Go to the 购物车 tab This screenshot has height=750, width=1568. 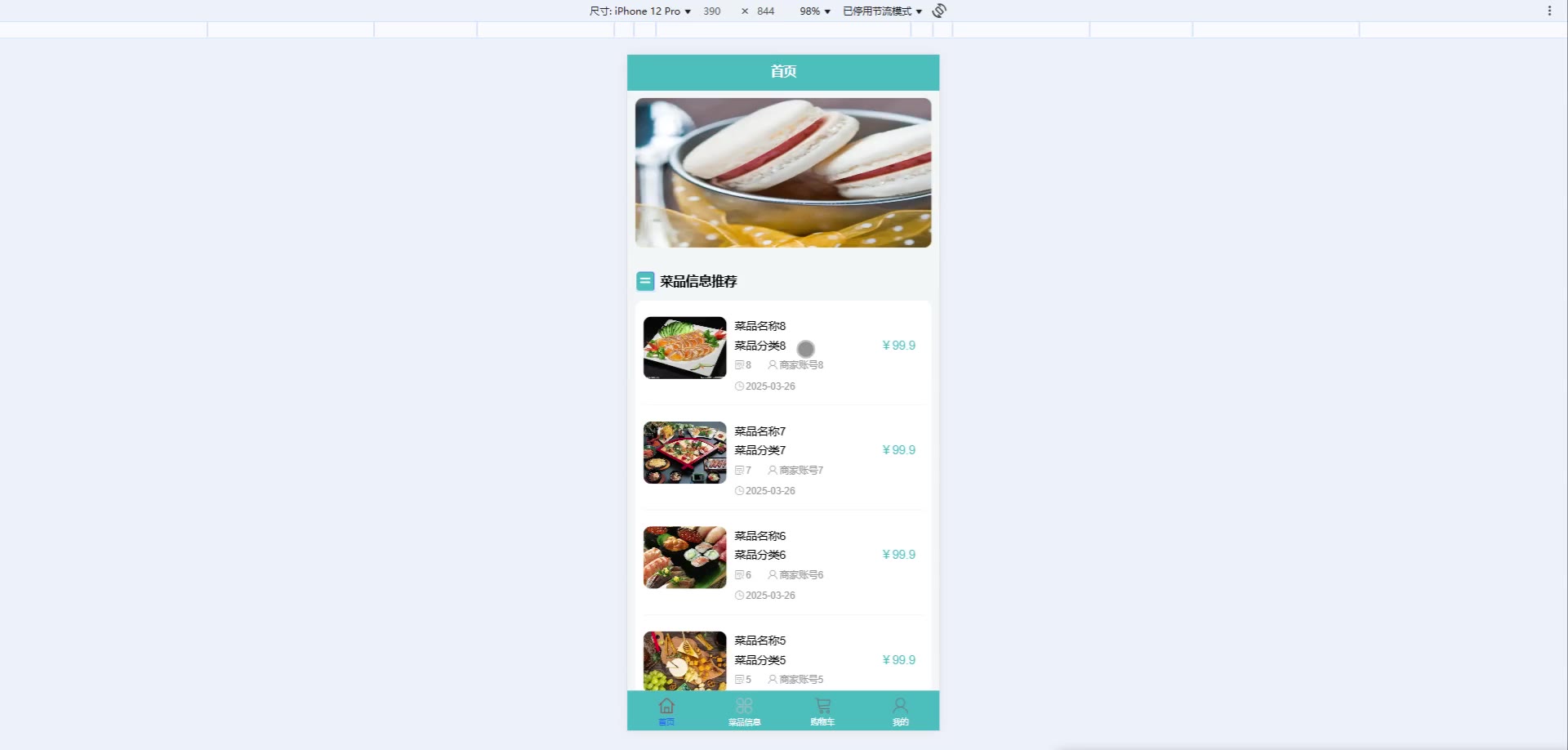(x=822, y=711)
